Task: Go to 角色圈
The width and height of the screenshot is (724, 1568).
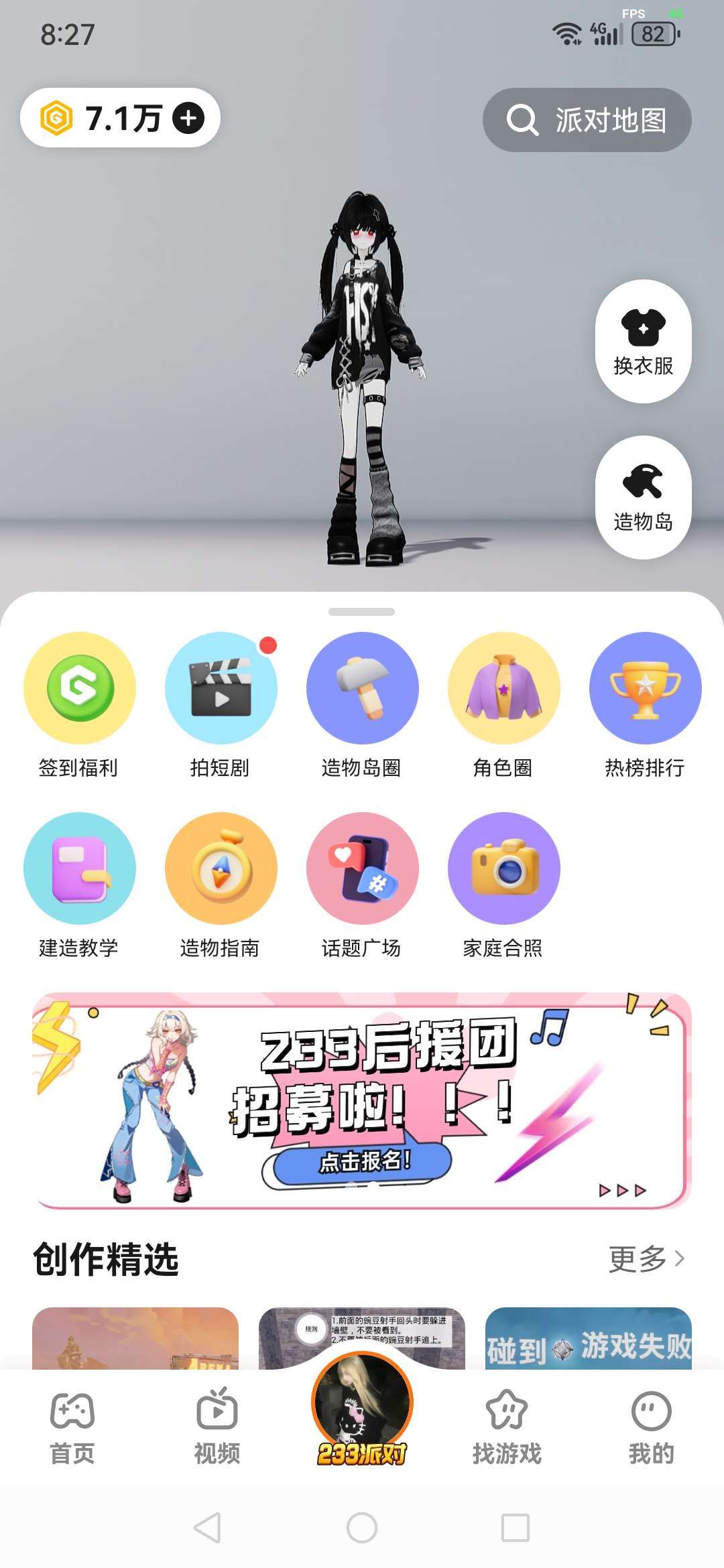Action: [x=503, y=688]
